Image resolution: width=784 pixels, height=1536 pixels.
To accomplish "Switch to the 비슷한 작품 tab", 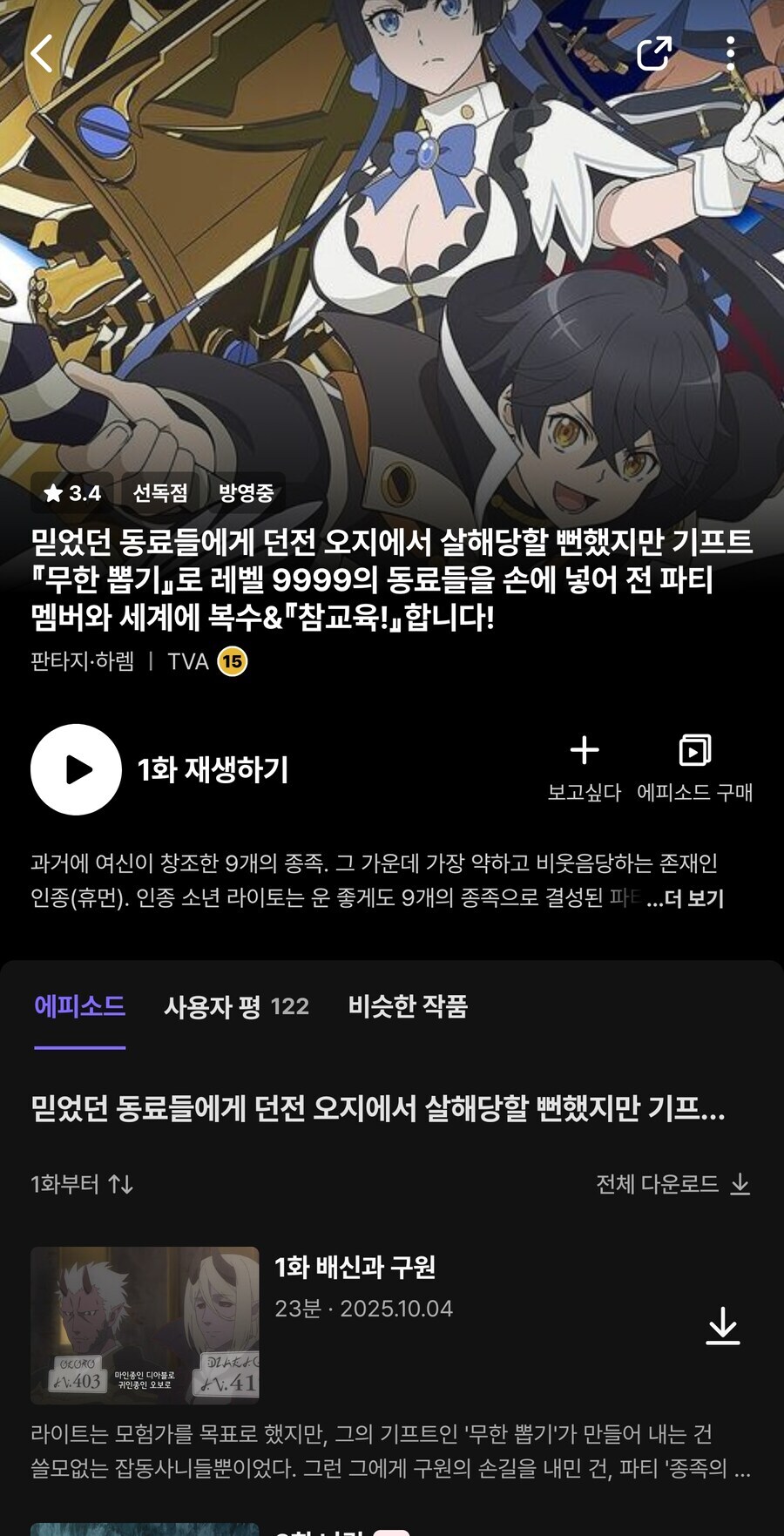I will [x=408, y=1007].
